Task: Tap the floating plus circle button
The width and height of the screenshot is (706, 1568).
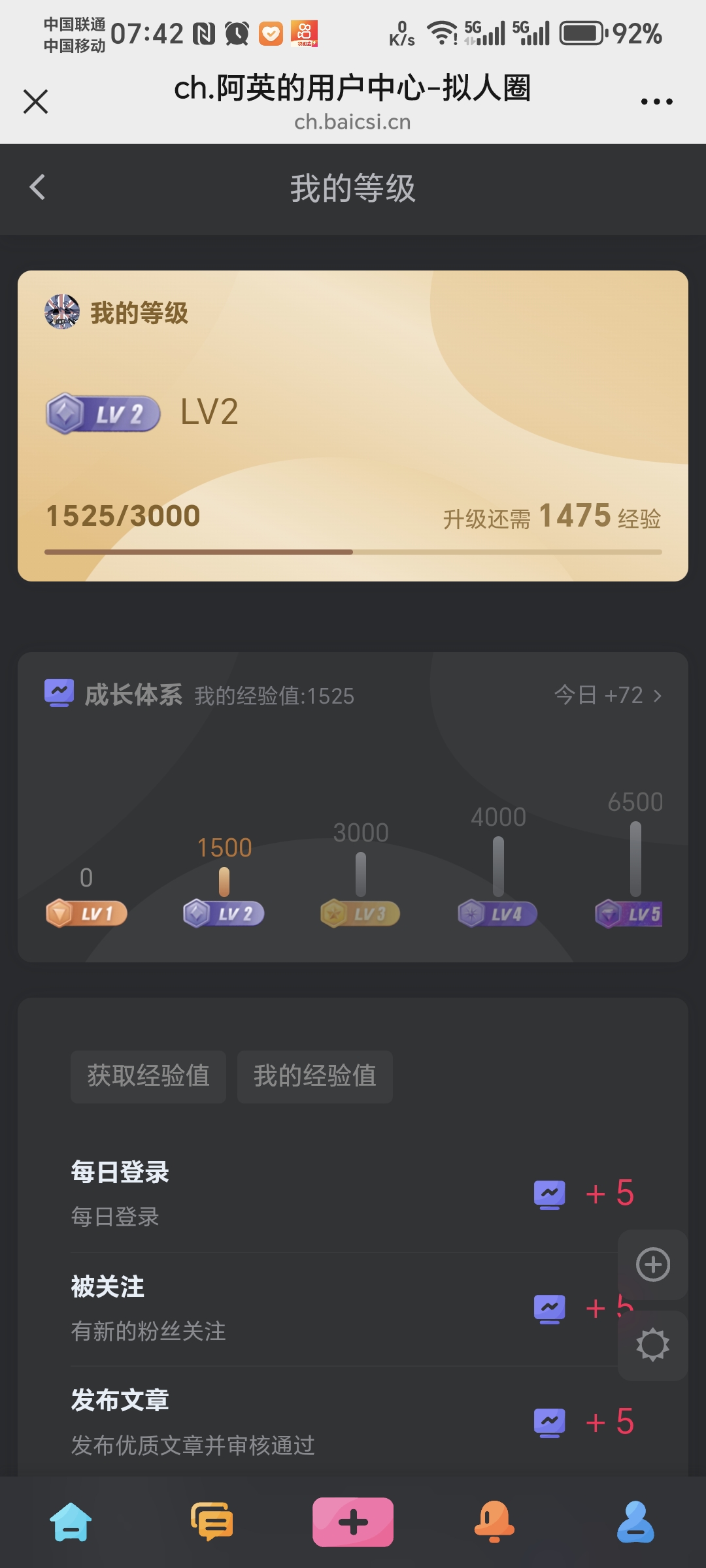Action: [x=652, y=1265]
